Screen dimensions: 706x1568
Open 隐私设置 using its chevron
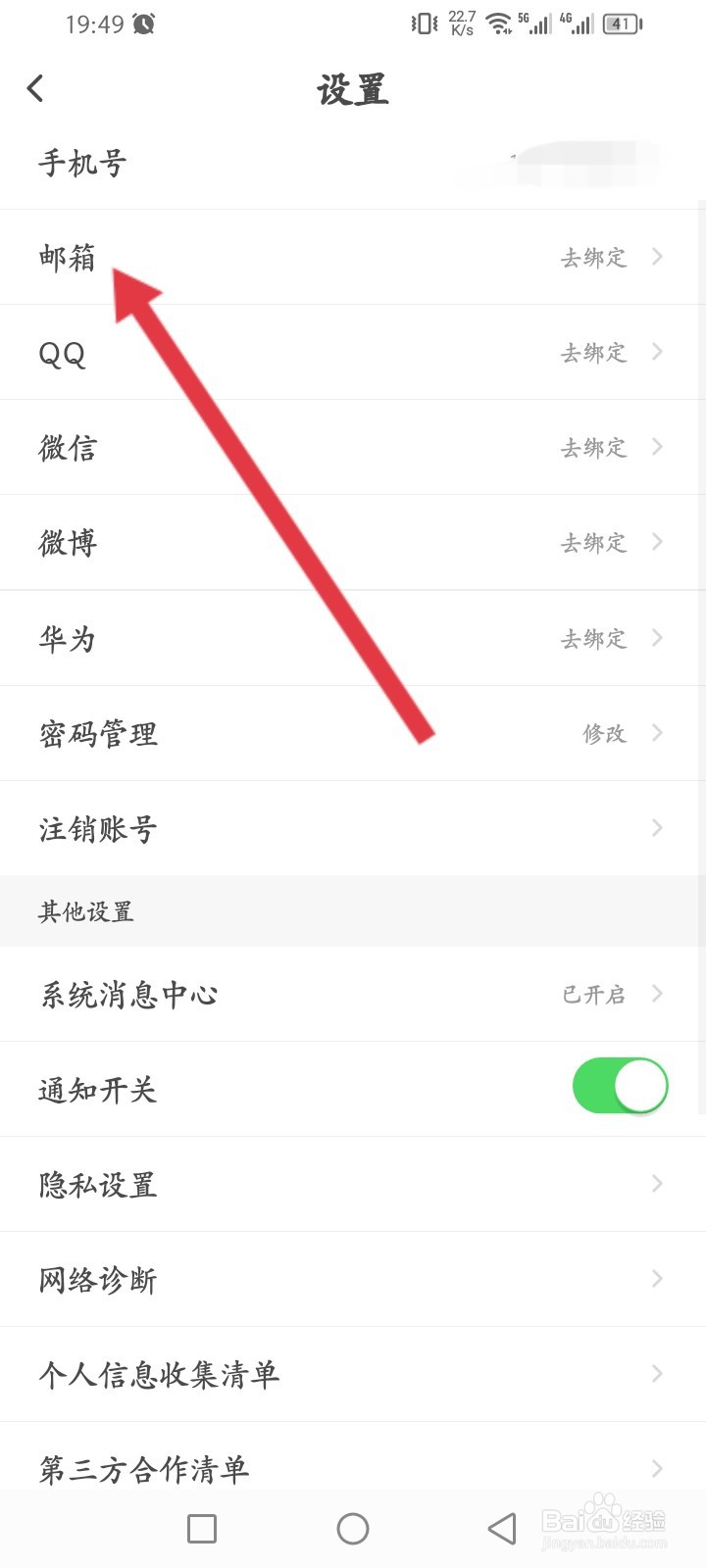coord(656,1184)
